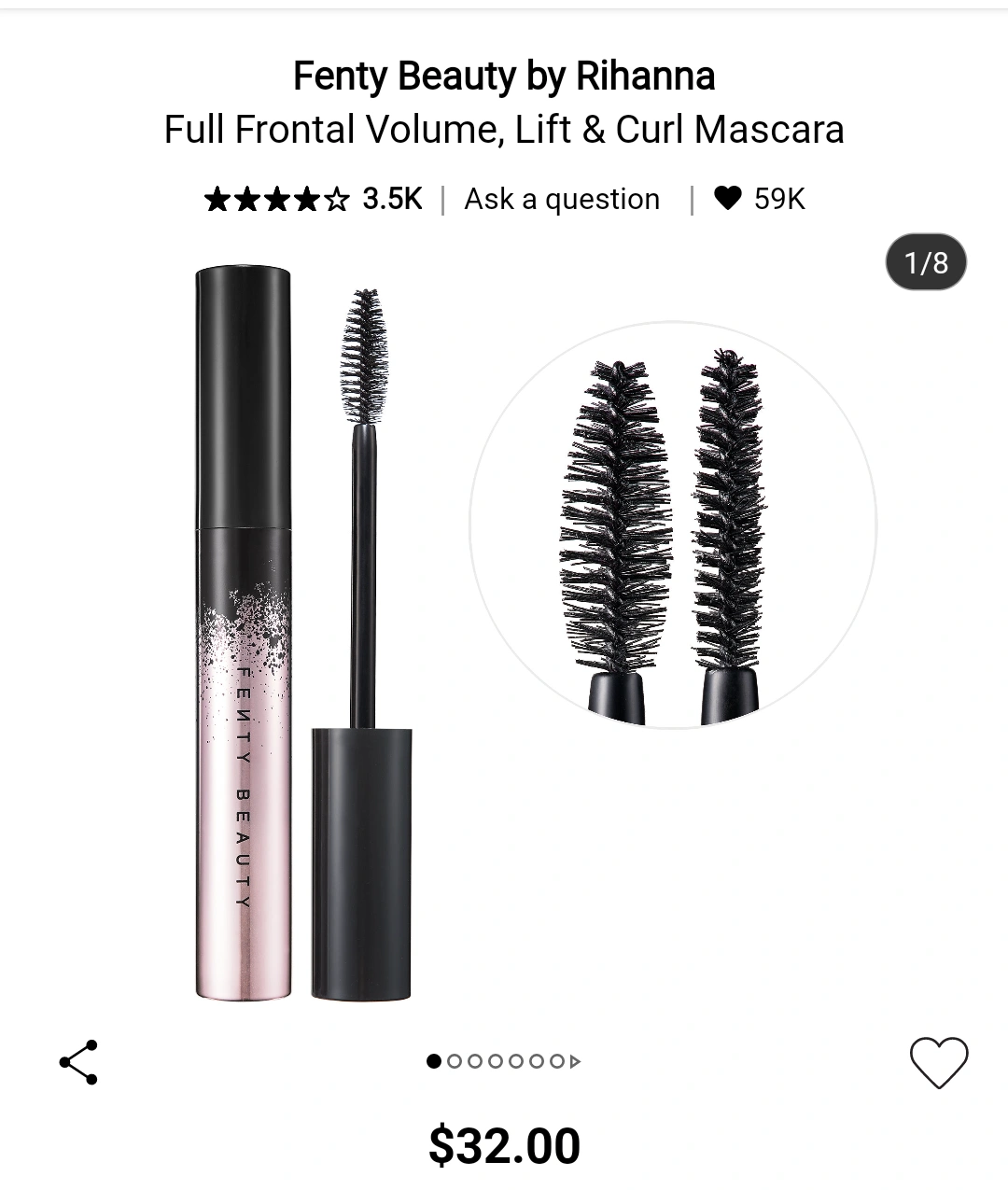
Task: Share this mascara product
Action: tap(78, 1062)
